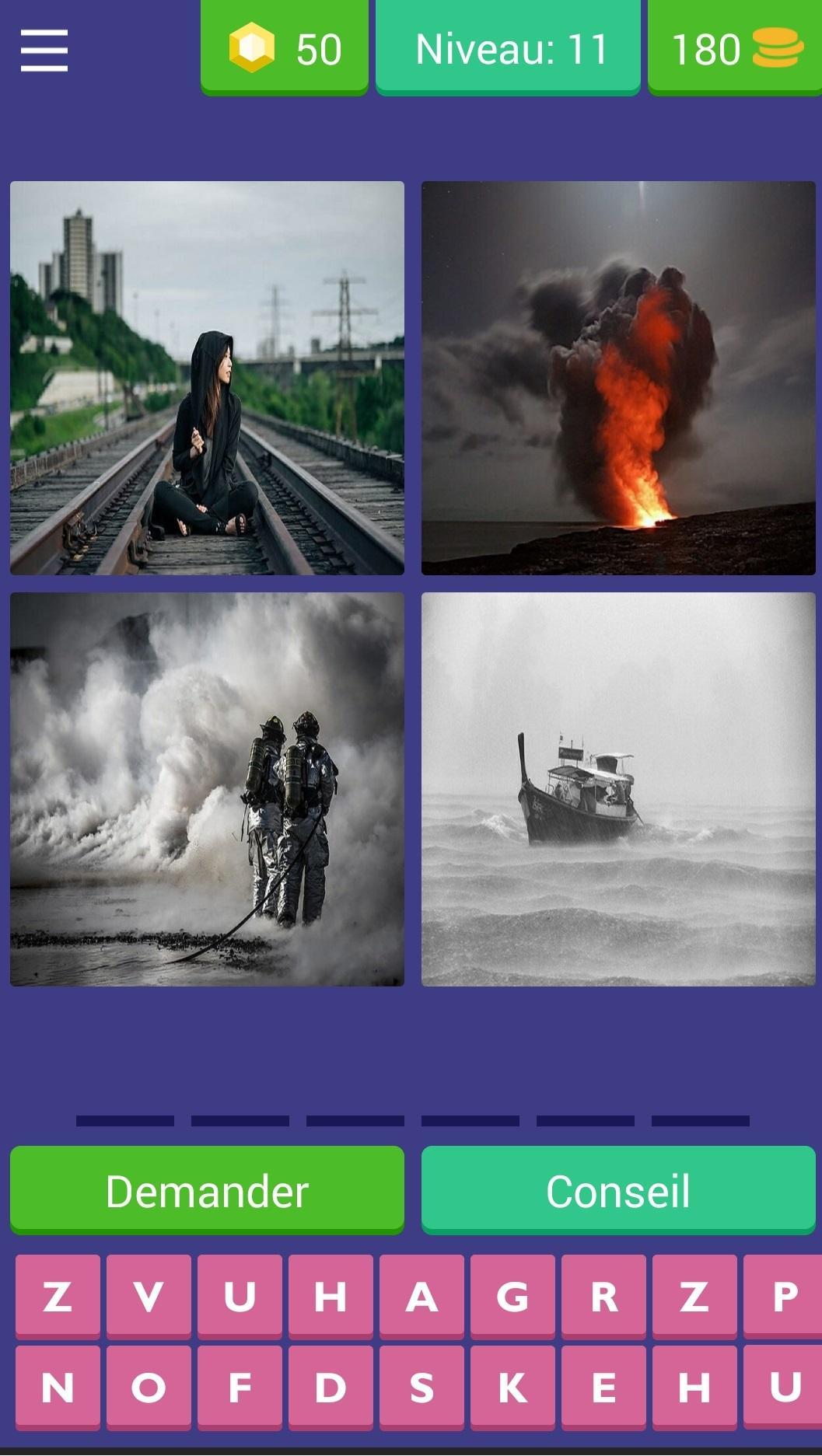Image resolution: width=822 pixels, height=1456 pixels.
Task: Open the 180 coins balance
Action: click(x=735, y=48)
